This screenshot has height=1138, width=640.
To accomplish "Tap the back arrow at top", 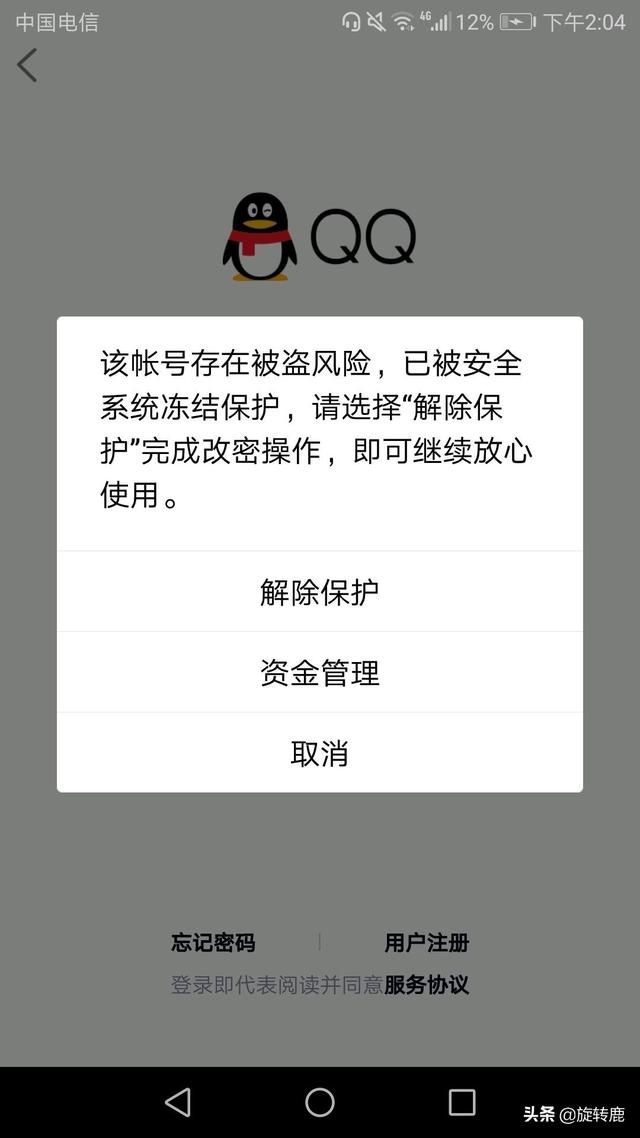I will [x=27, y=65].
